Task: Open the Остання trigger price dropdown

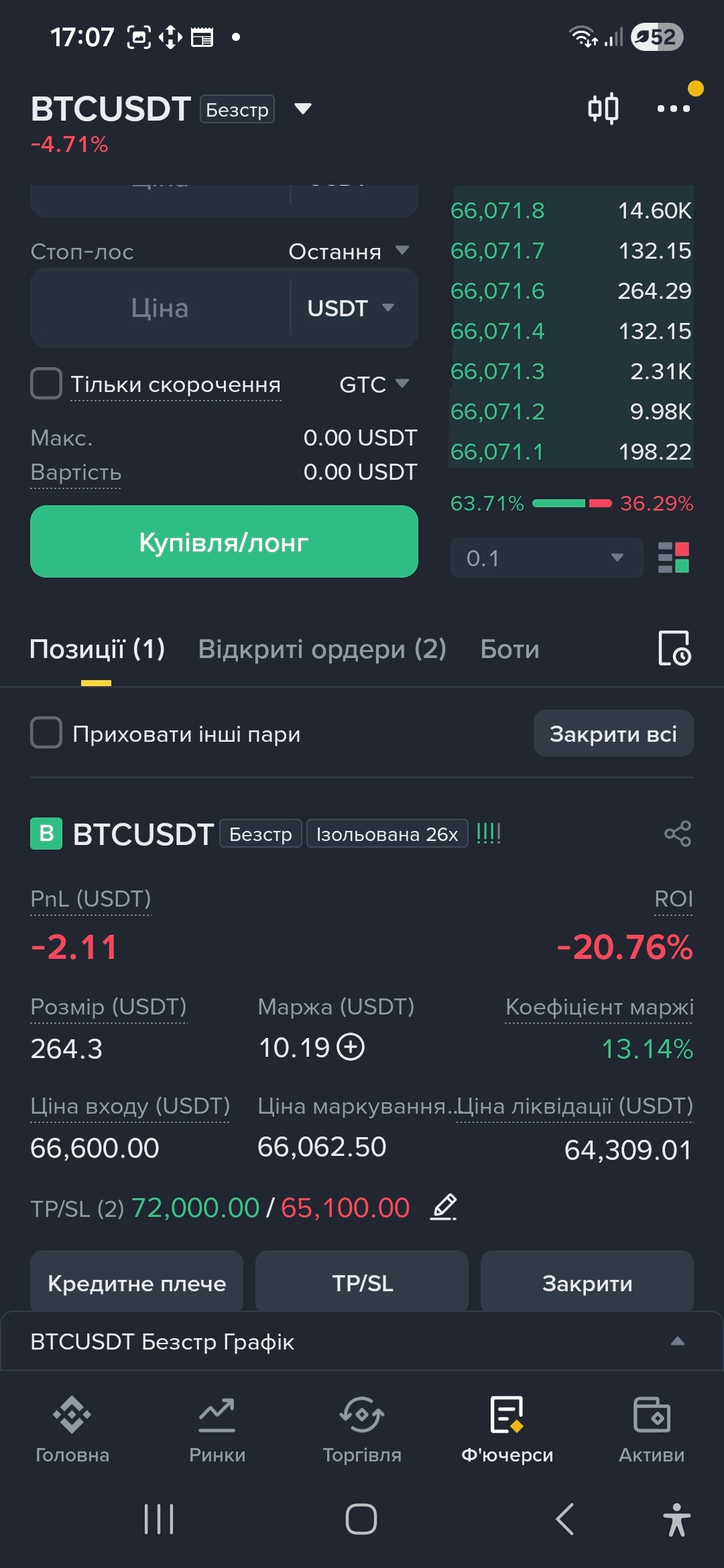Action: pos(348,251)
